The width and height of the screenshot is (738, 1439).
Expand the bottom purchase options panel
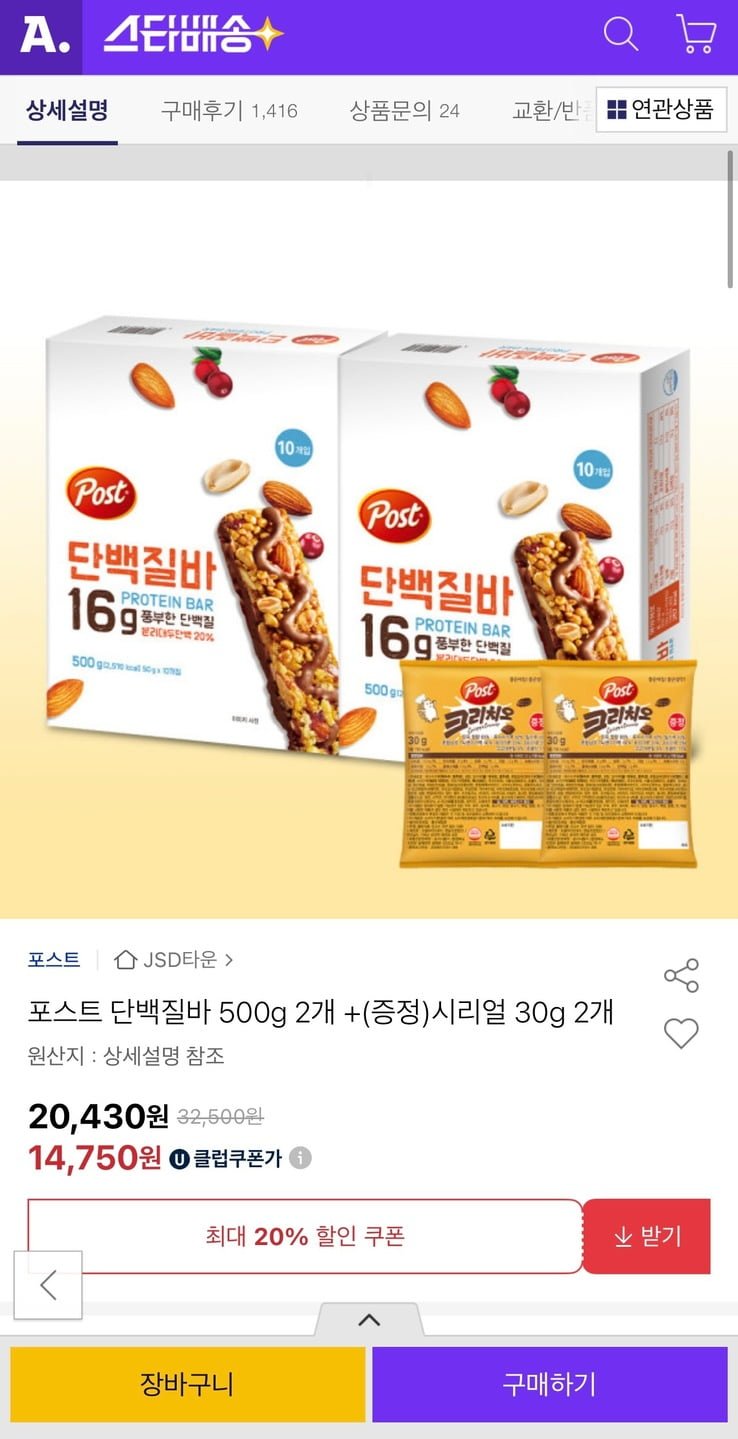[369, 1320]
